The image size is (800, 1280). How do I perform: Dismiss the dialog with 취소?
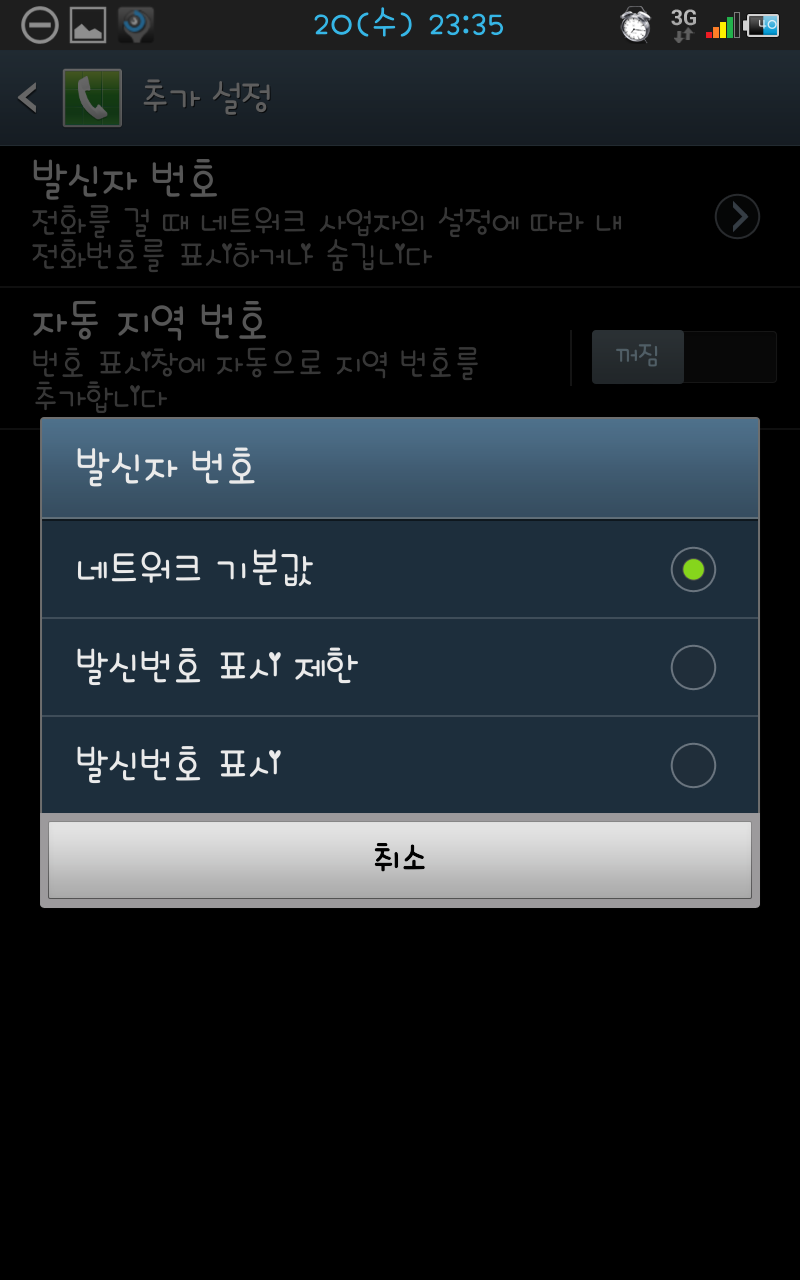(400, 860)
